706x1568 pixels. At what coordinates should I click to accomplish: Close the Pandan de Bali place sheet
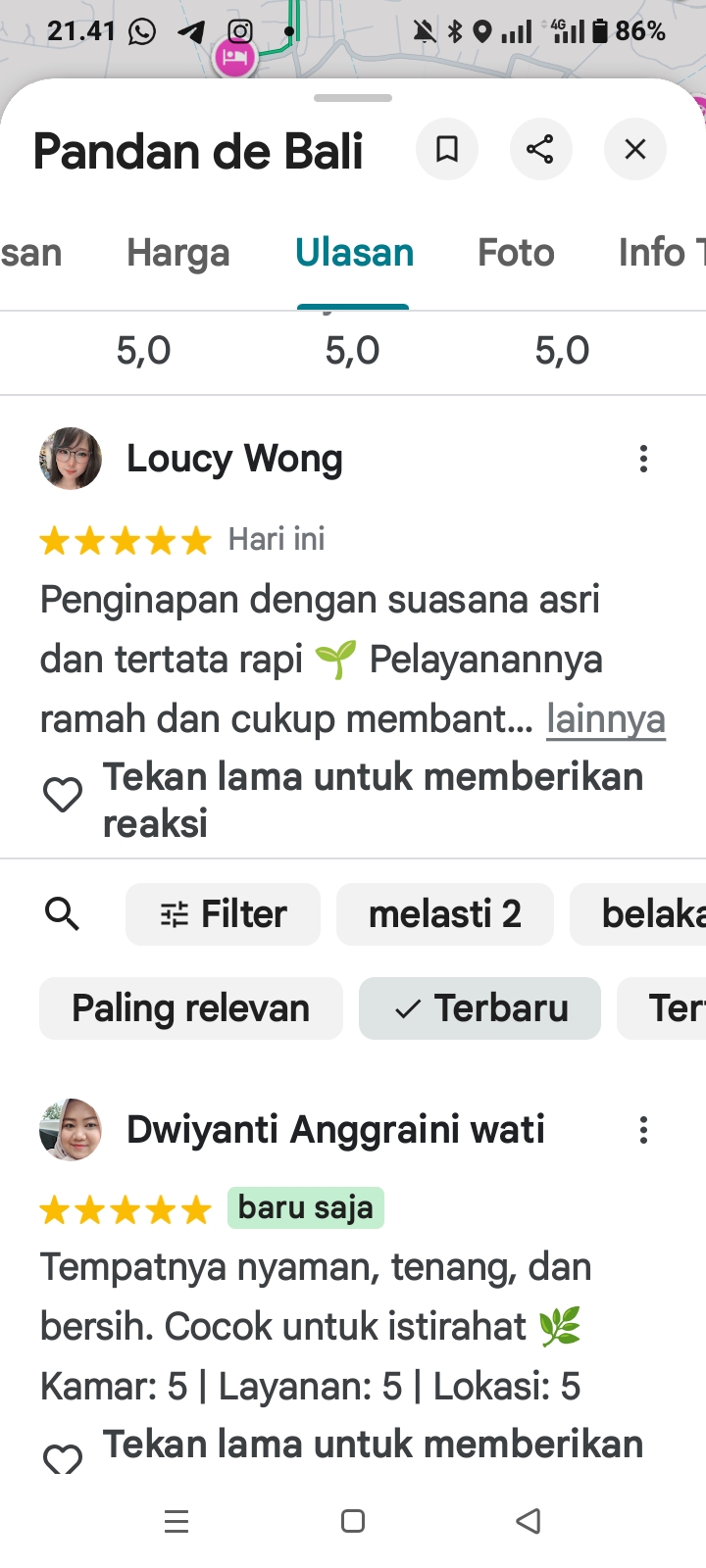[x=635, y=149]
